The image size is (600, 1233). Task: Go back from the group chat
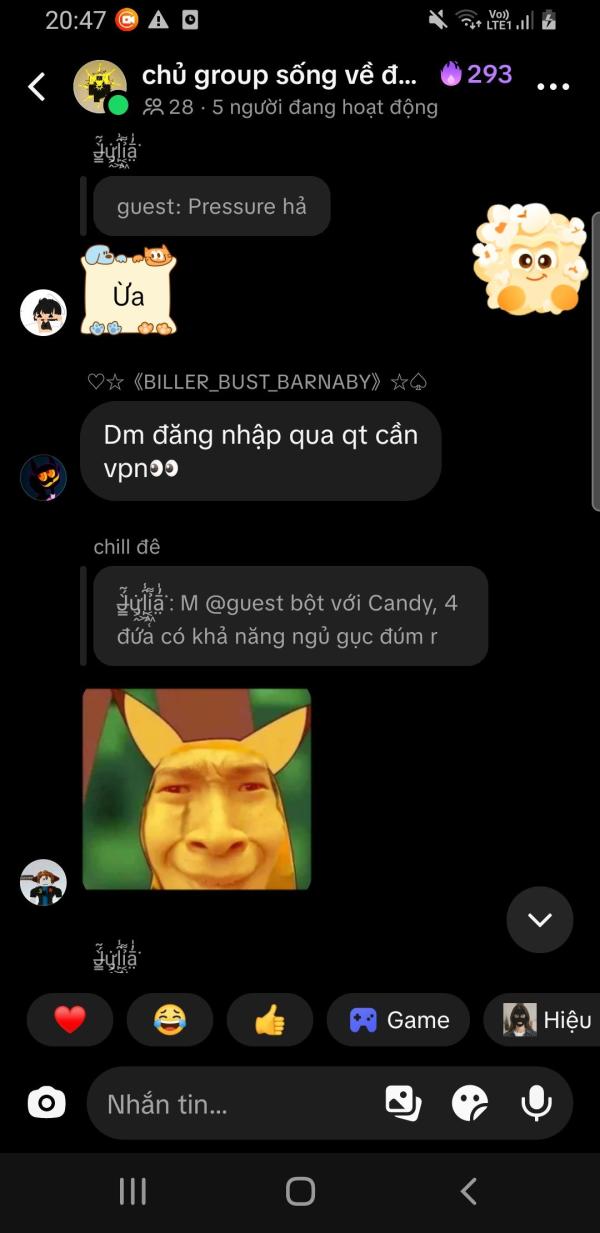click(36, 87)
